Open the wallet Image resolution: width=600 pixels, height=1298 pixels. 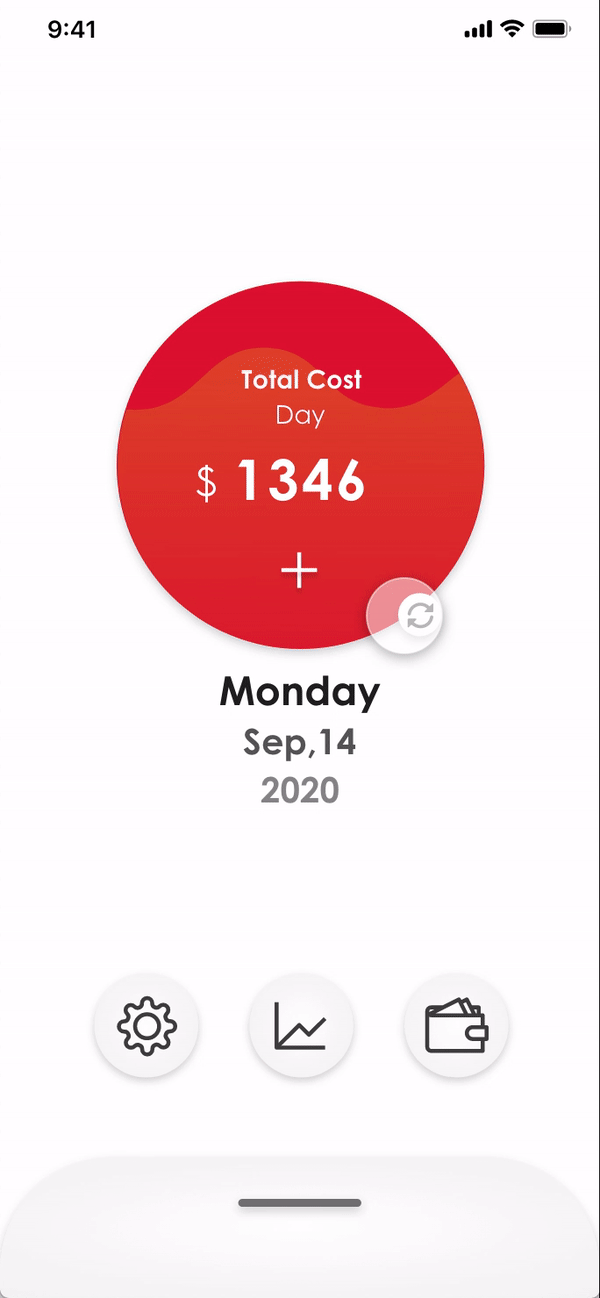click(456, 1026)
